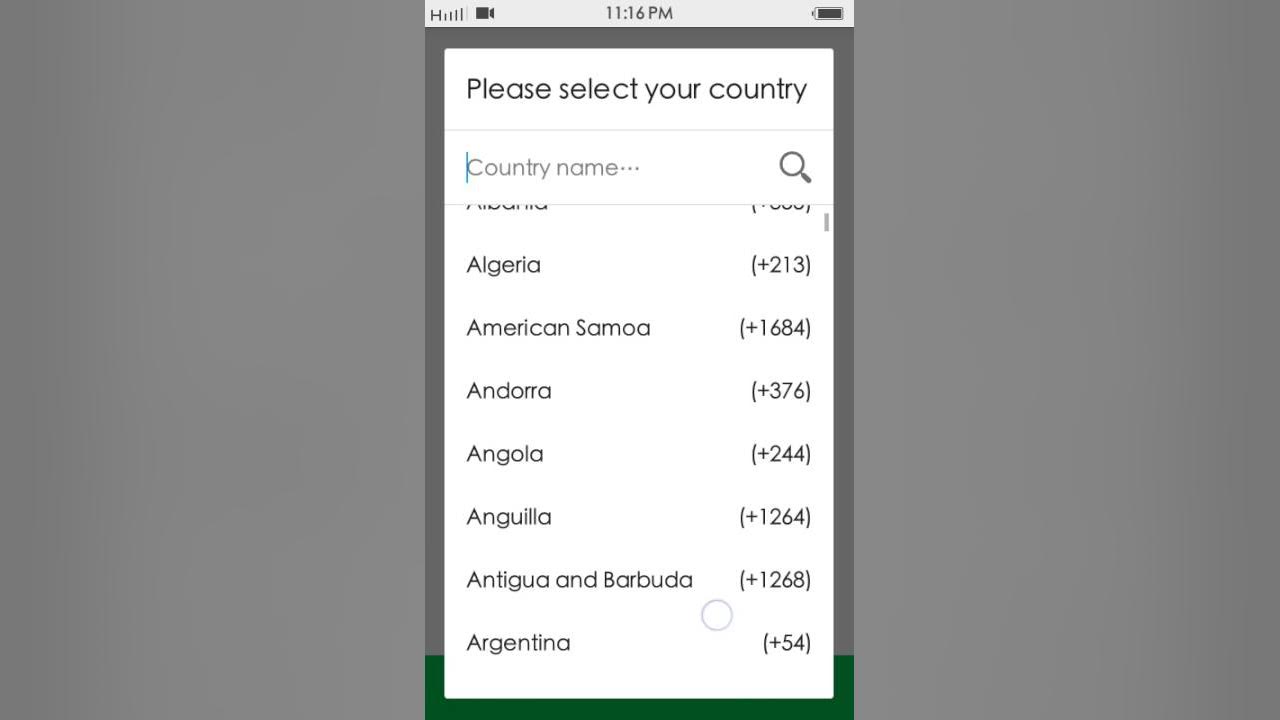
Task: Select Algeria (+213)
Action: (x=638, y=265)
